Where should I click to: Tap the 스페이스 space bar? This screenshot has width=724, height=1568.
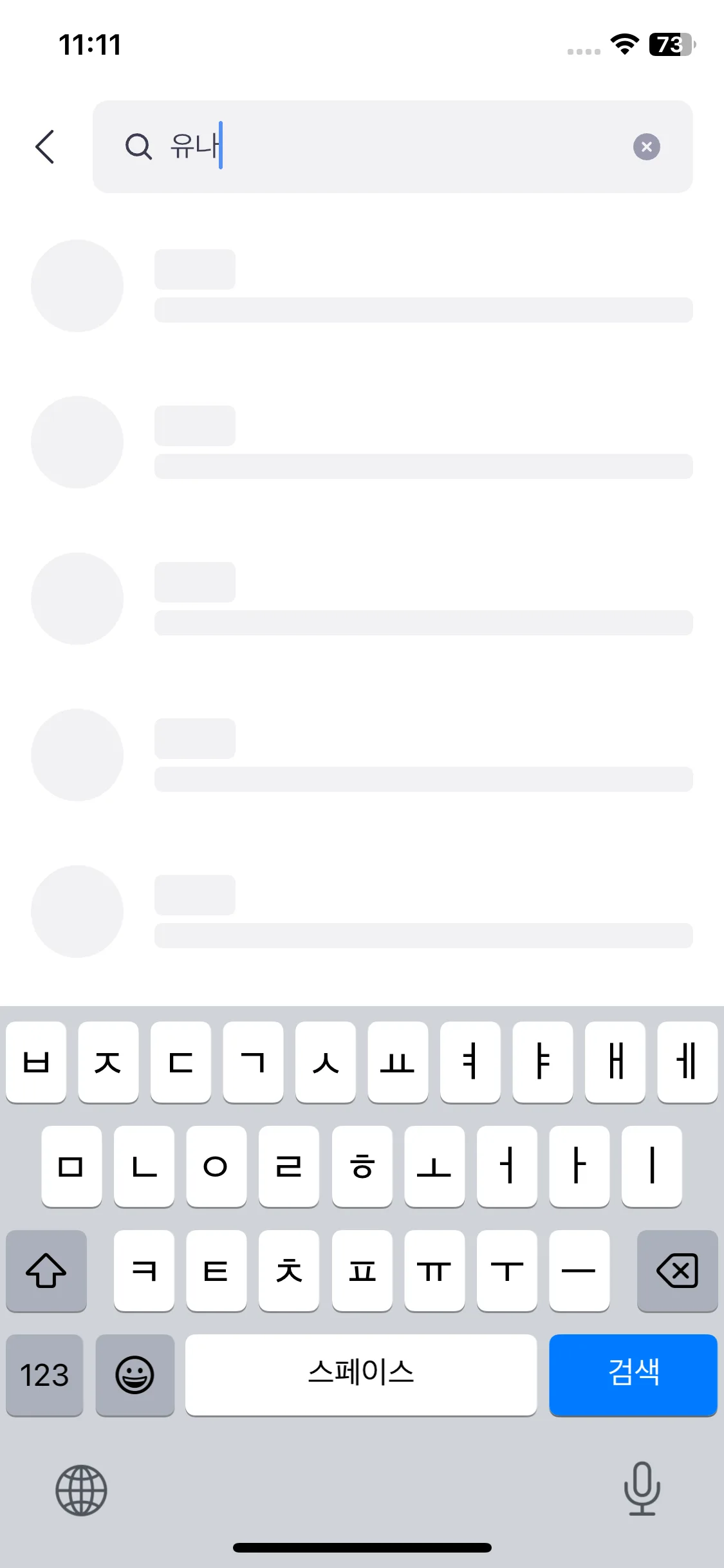(362, 1376)
